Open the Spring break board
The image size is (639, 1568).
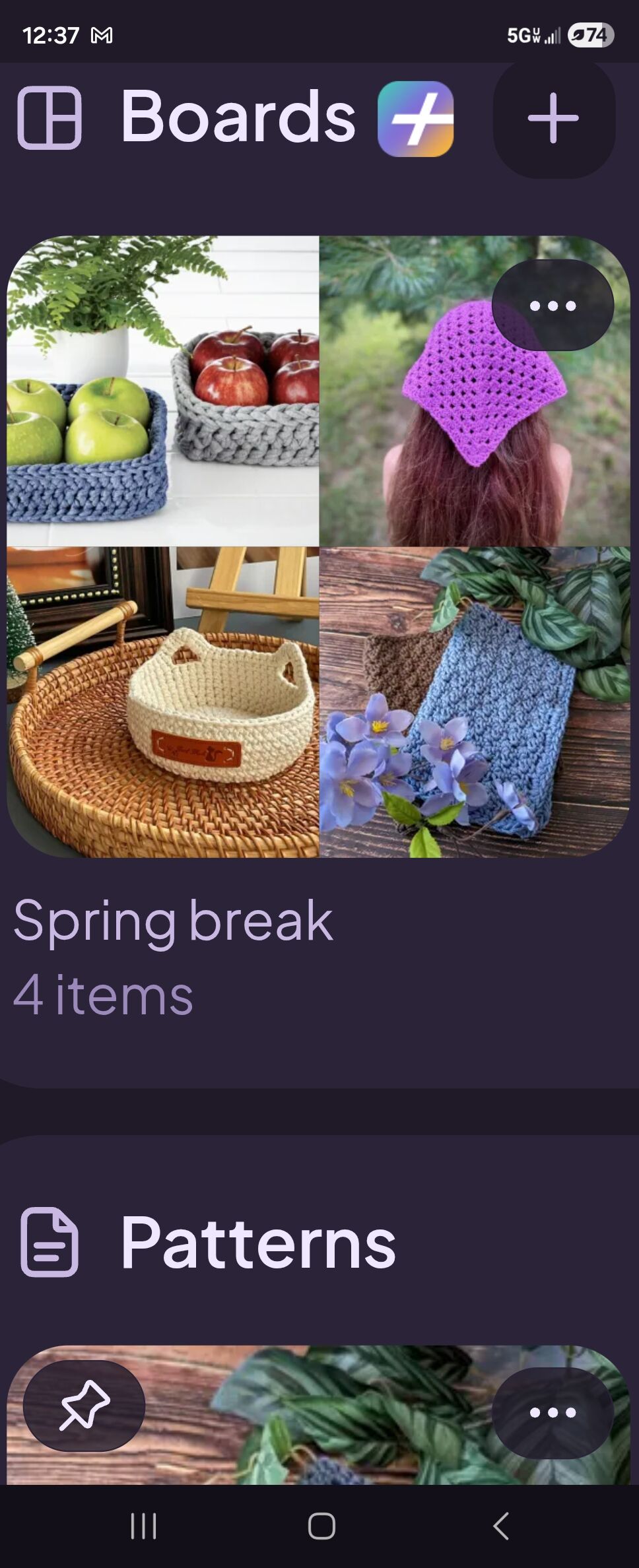pyautogui.click(x=318, y=546)
